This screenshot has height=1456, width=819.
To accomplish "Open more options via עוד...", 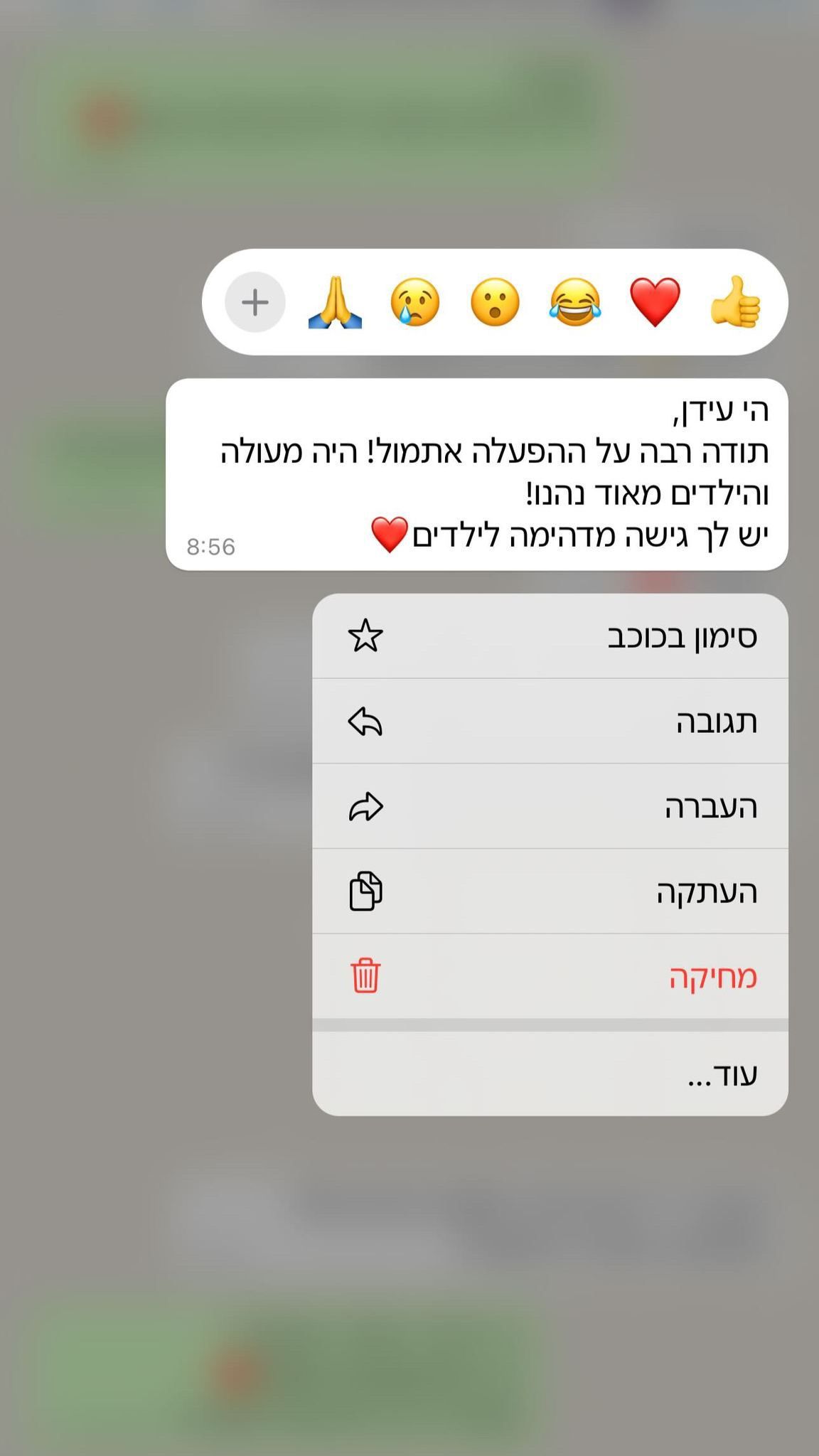I will [550, 1074].
